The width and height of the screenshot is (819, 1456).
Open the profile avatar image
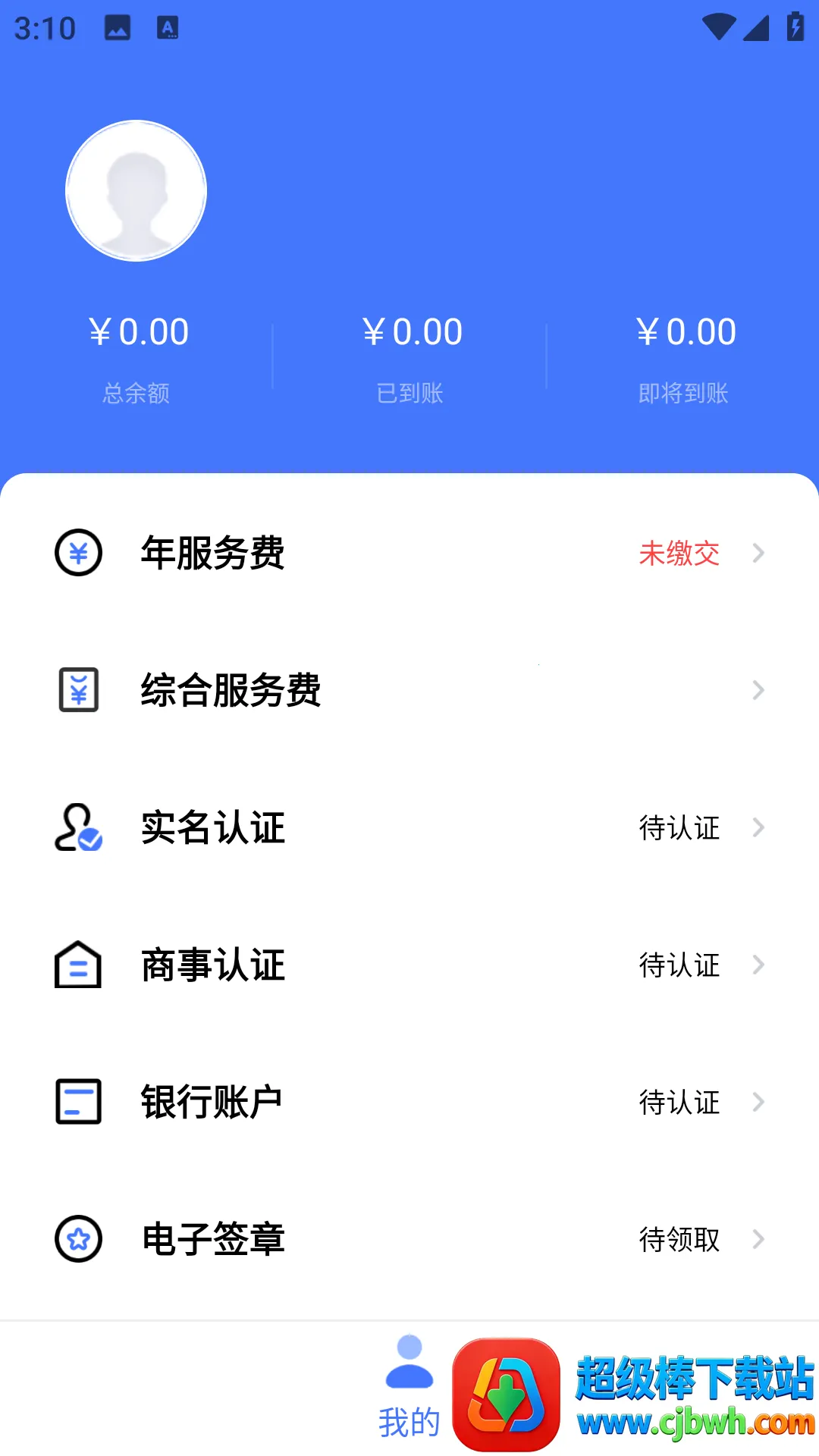[136, 191]
